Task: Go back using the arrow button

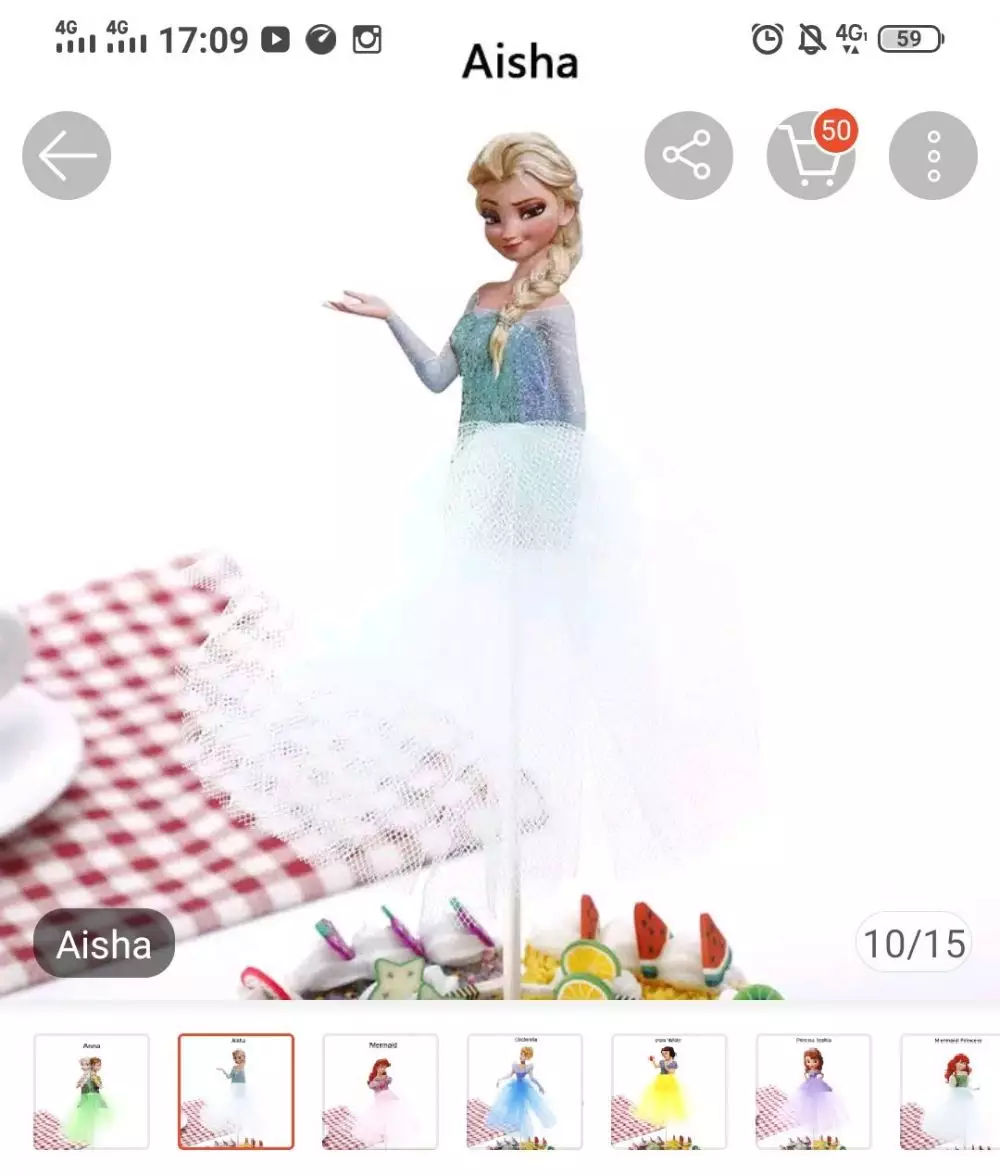Action: click(x=66, y=155)
